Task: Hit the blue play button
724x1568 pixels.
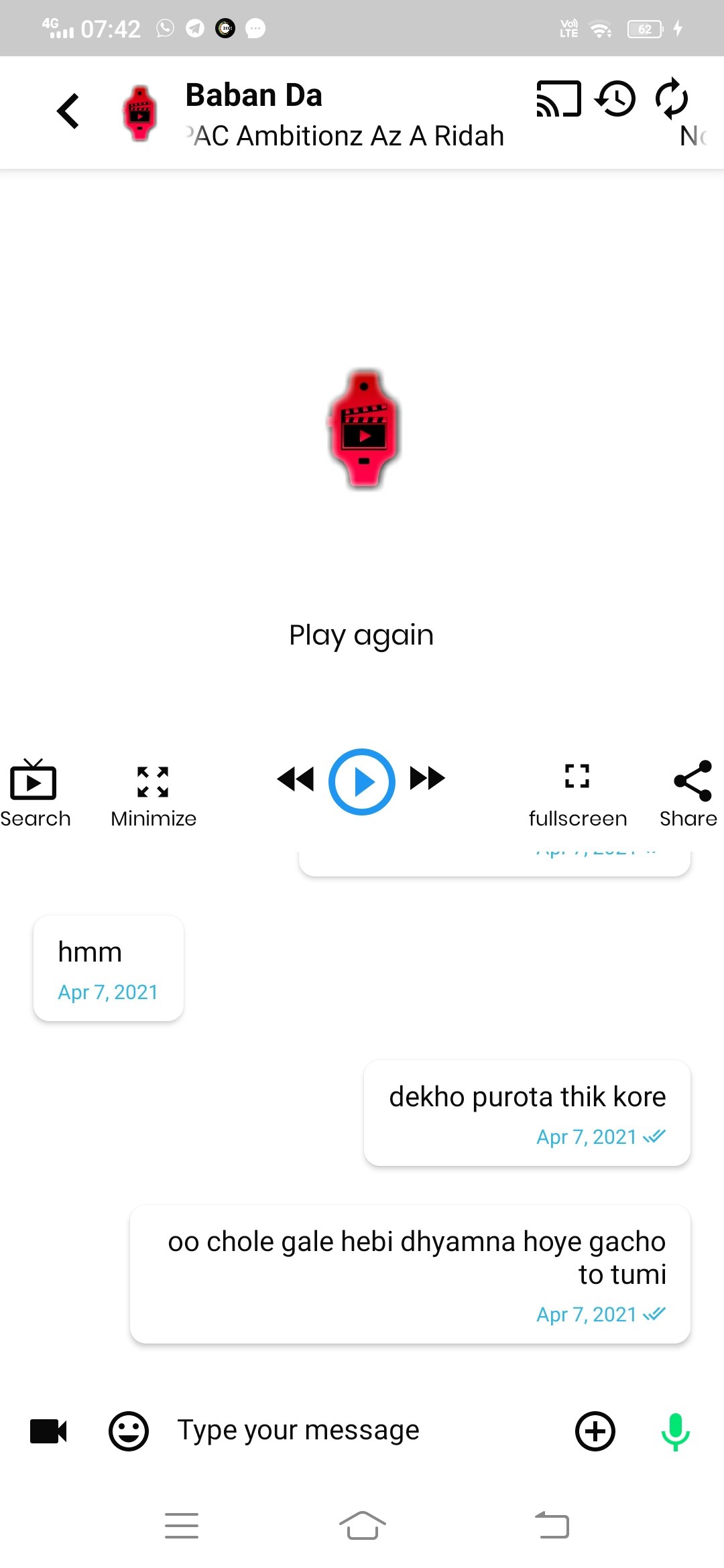Action: [x=361, y=781]
